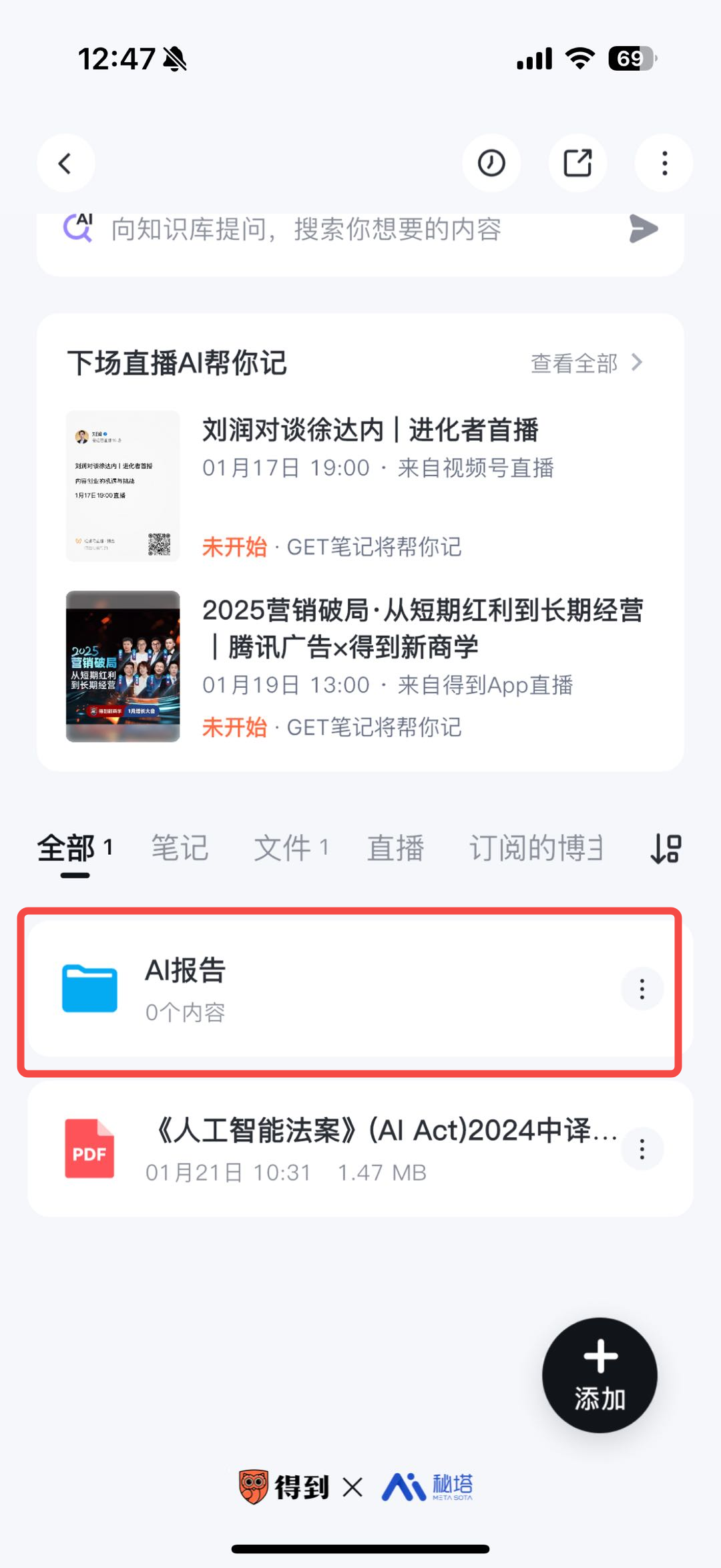
Task: Switch to the 直播 tab
Action: (395, 848)
